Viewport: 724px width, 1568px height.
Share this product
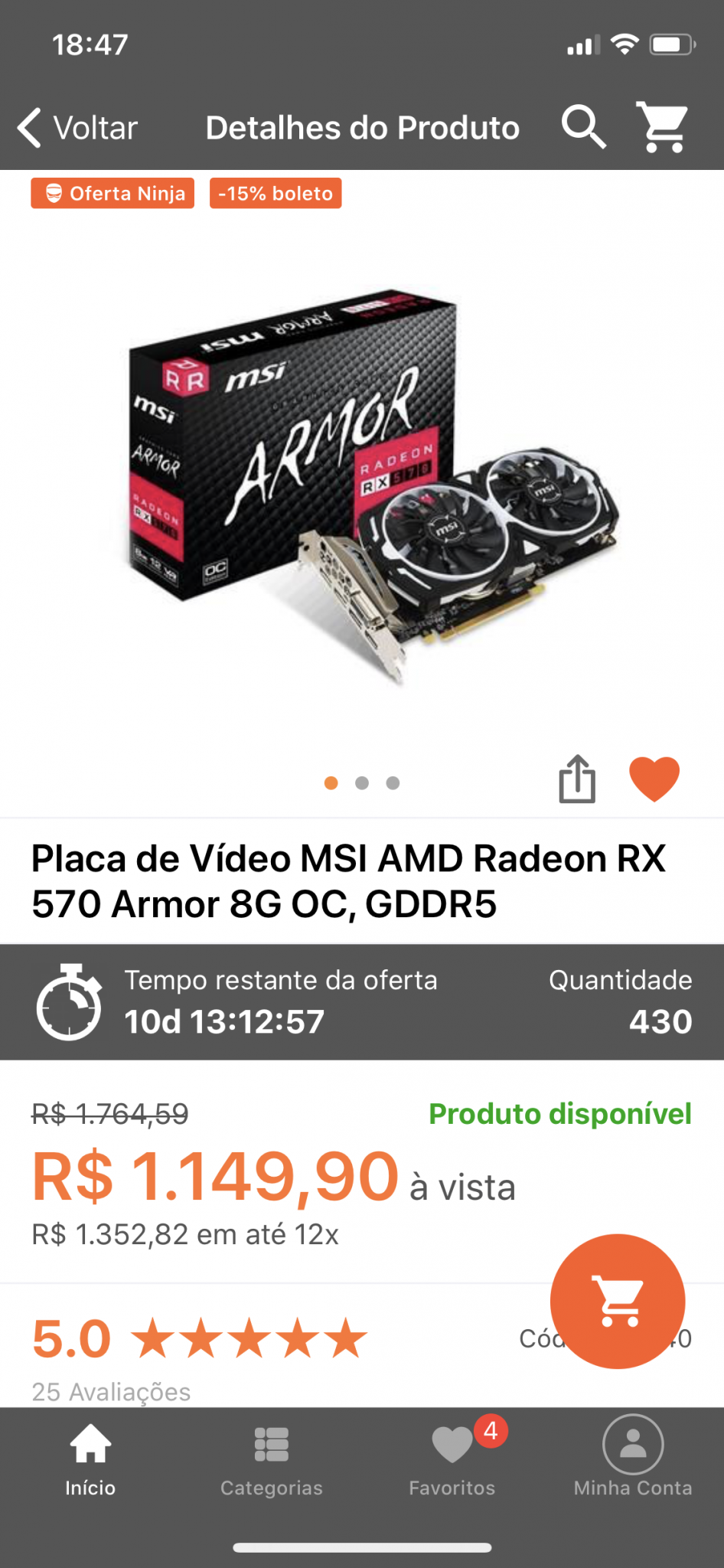point(577,779)
